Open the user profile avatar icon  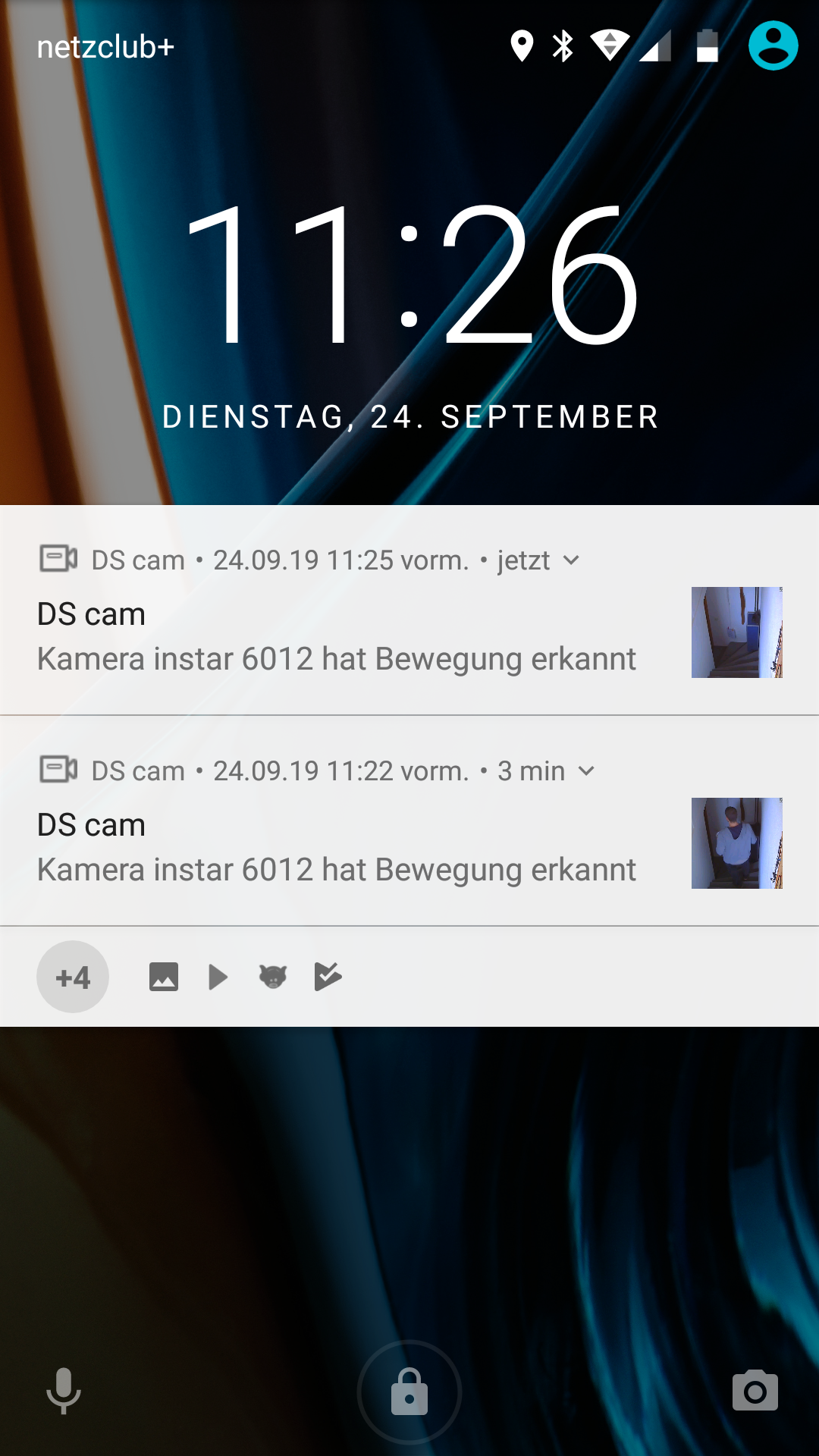tap(773, 46)
